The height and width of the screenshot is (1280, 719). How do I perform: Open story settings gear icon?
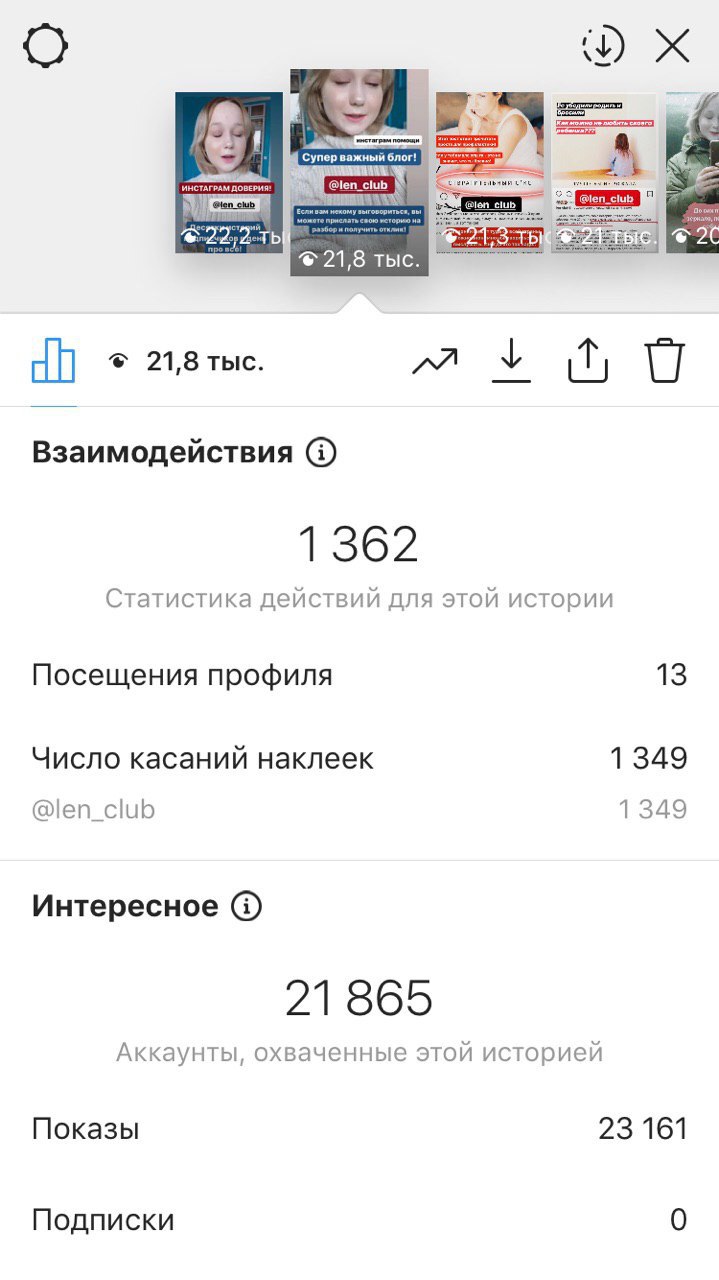pos(45,46)
